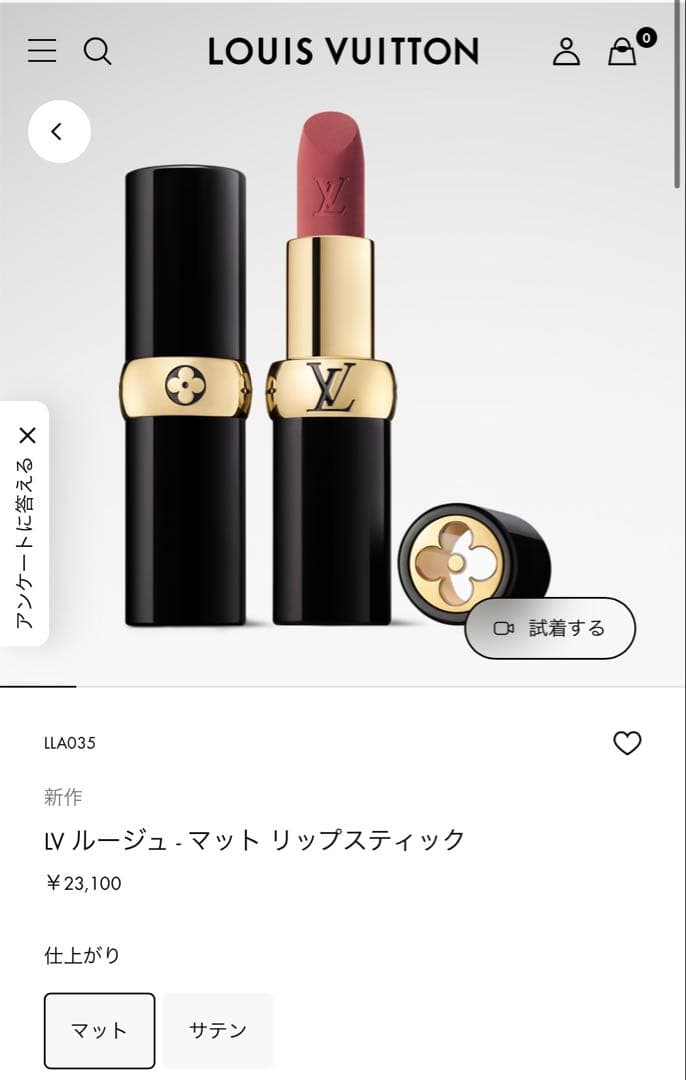Open the shopping bag
Viewport: 686px width, 1080px height.
[623, 51]
